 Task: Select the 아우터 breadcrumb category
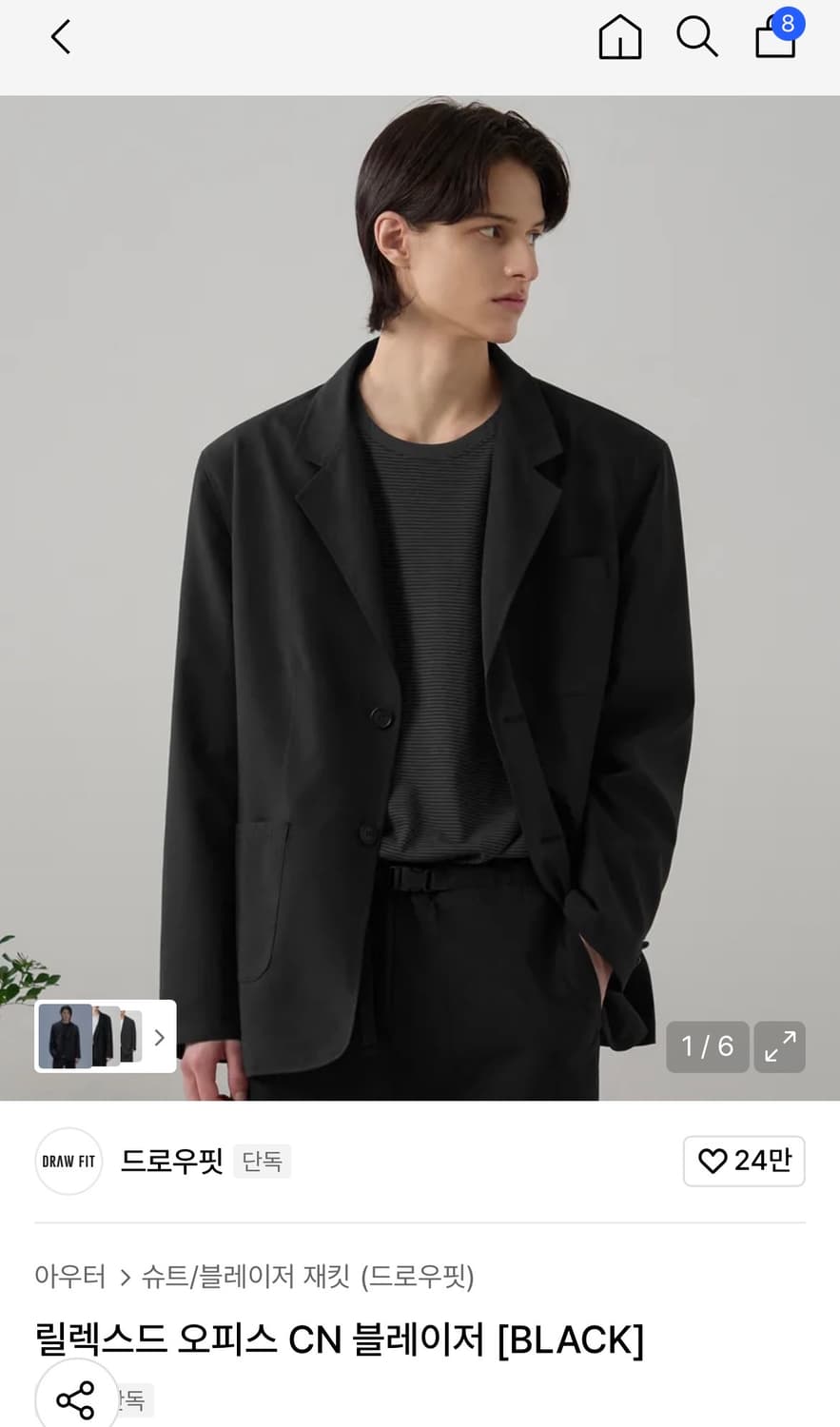68,1279
